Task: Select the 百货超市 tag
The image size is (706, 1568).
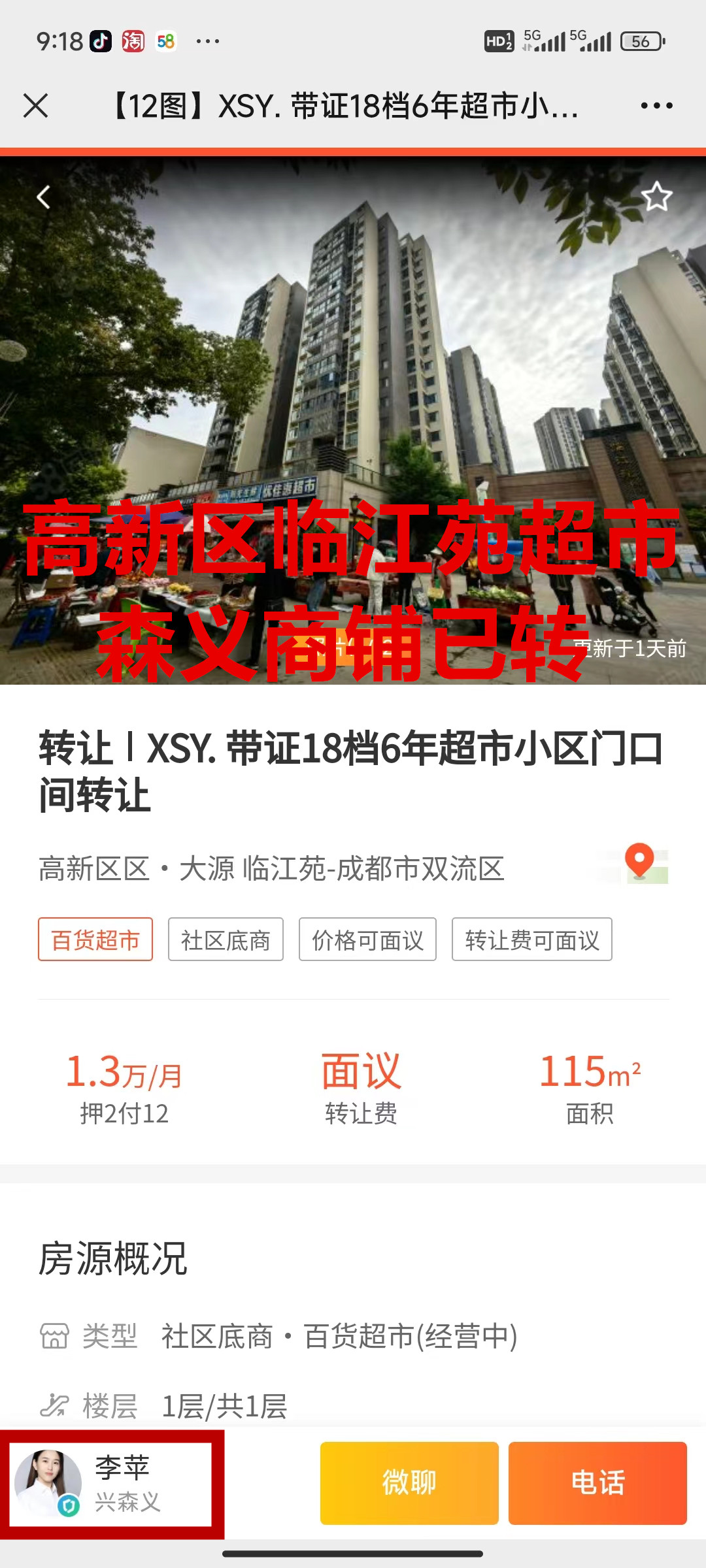Action: (95, 939)
